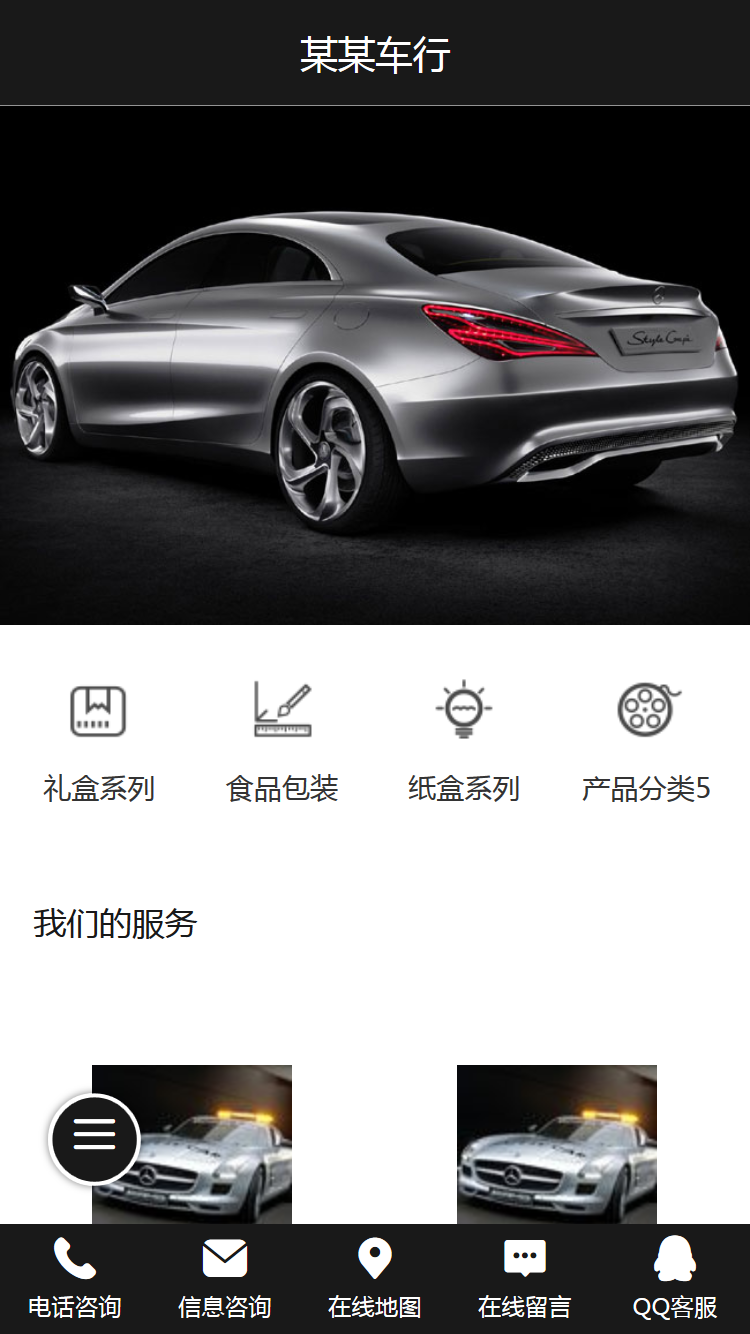750x1334 pixels.
Task: Contact QQ客服 customer service
Action: click(675, 1278)
